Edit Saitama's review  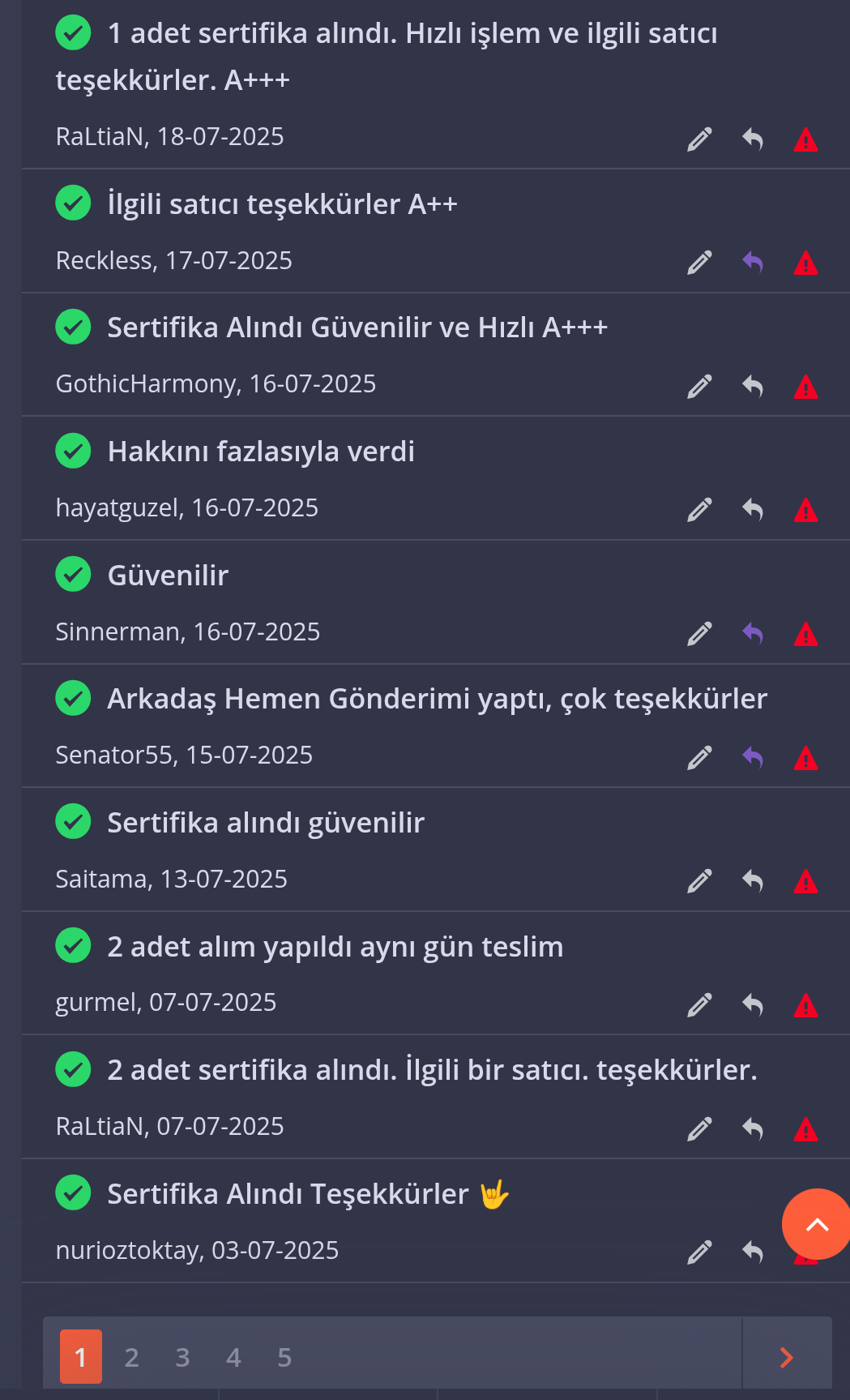[699, 881]
